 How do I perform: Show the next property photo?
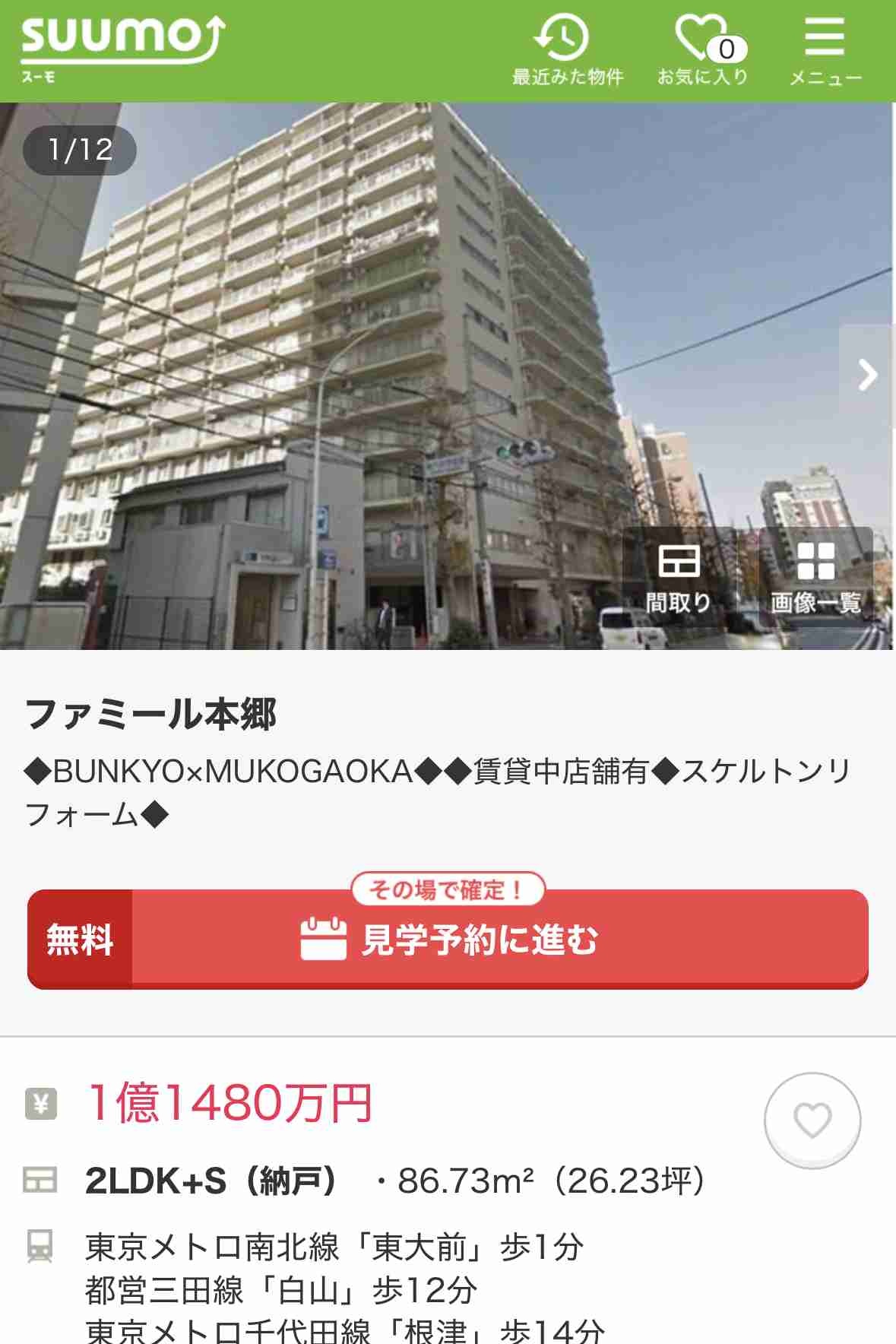pyautogui.click(x=867, y=376)
